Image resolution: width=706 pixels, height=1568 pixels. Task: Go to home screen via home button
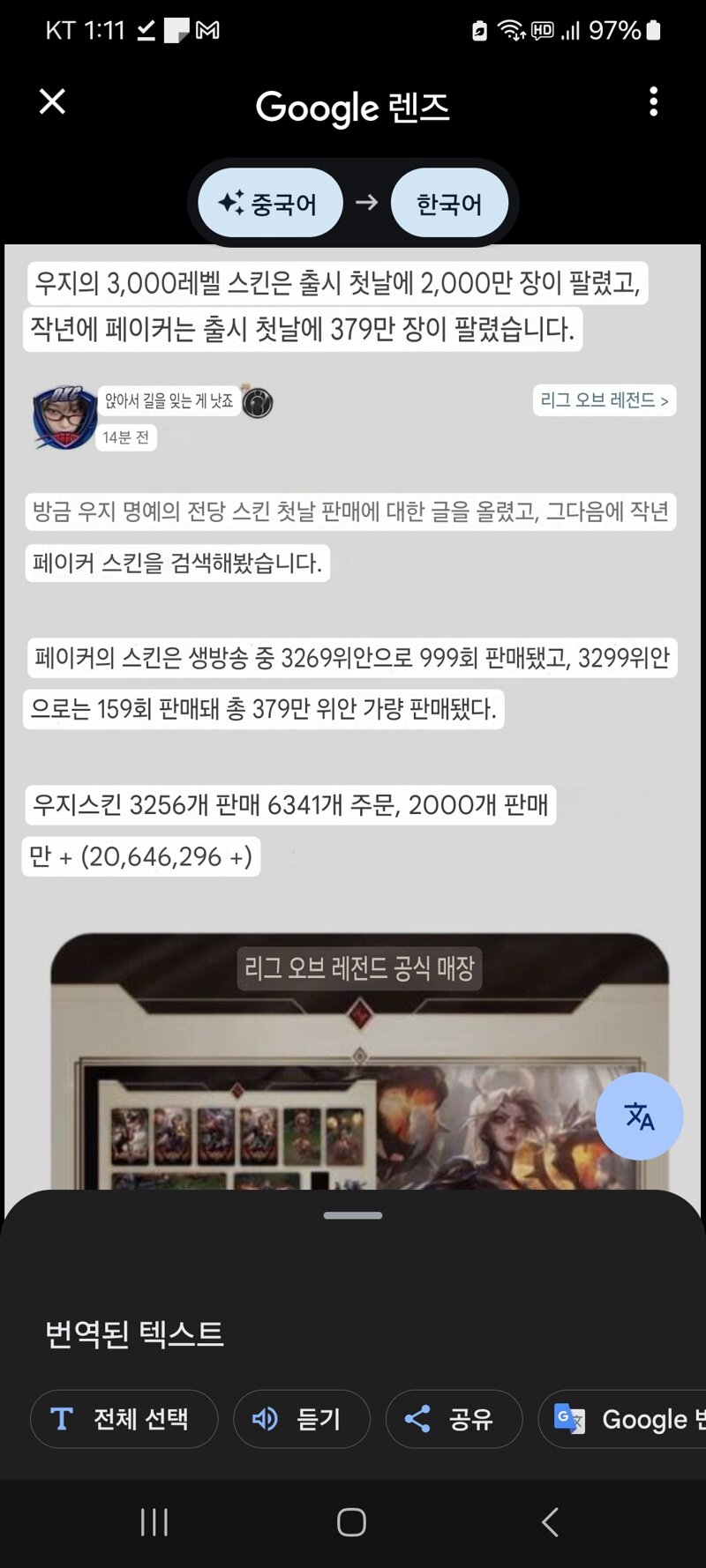click(352, 1522)
